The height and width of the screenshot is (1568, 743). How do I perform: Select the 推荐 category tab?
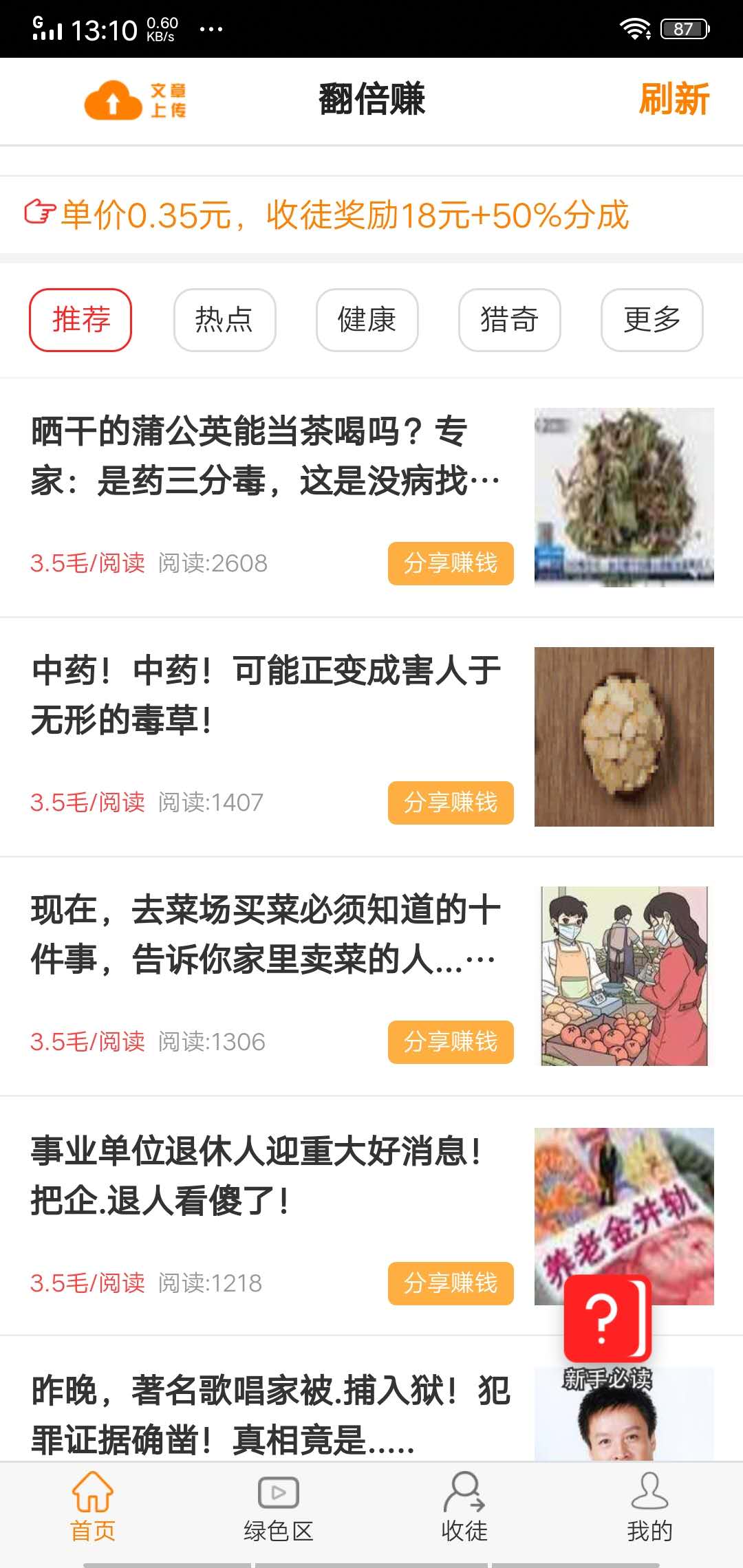80,320
